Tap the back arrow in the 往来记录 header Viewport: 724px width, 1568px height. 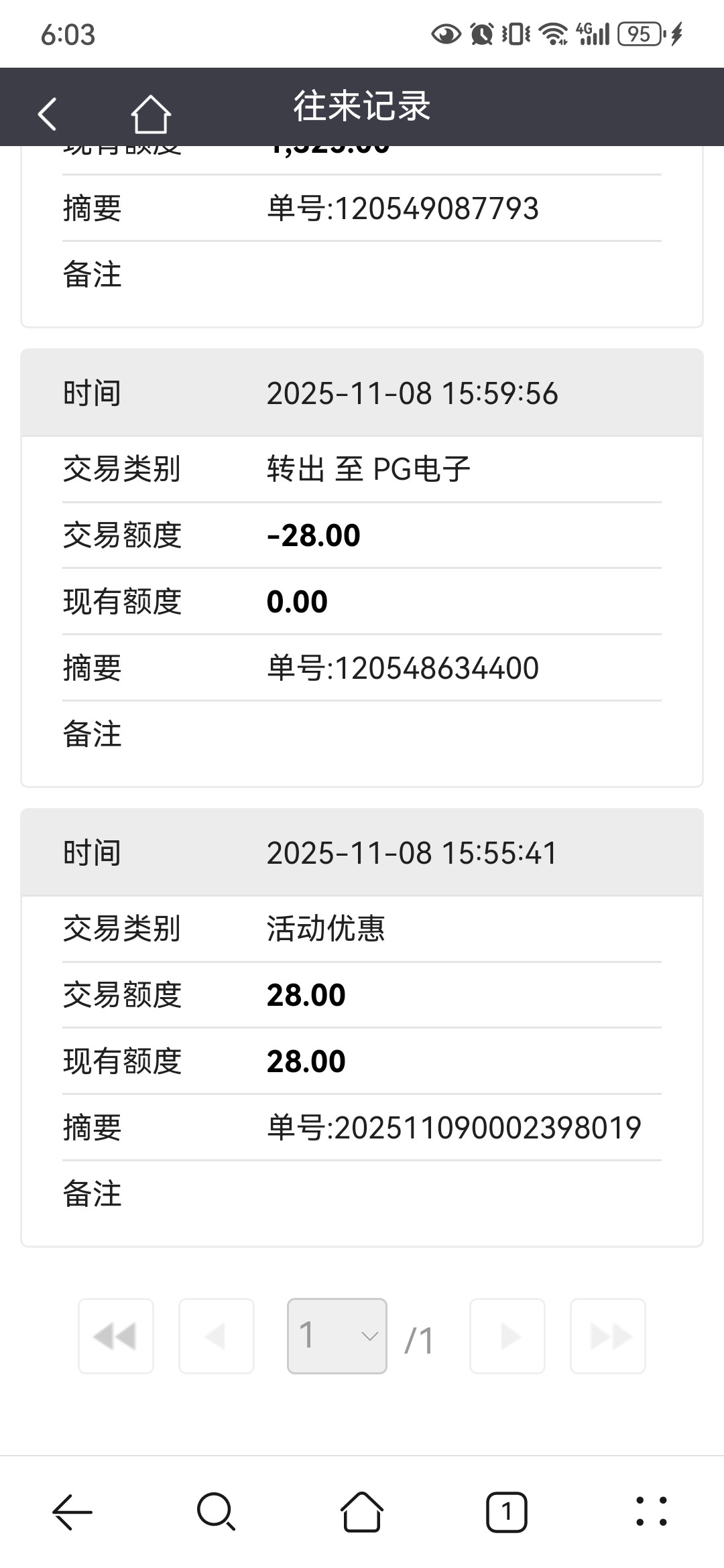pos(46,113)
